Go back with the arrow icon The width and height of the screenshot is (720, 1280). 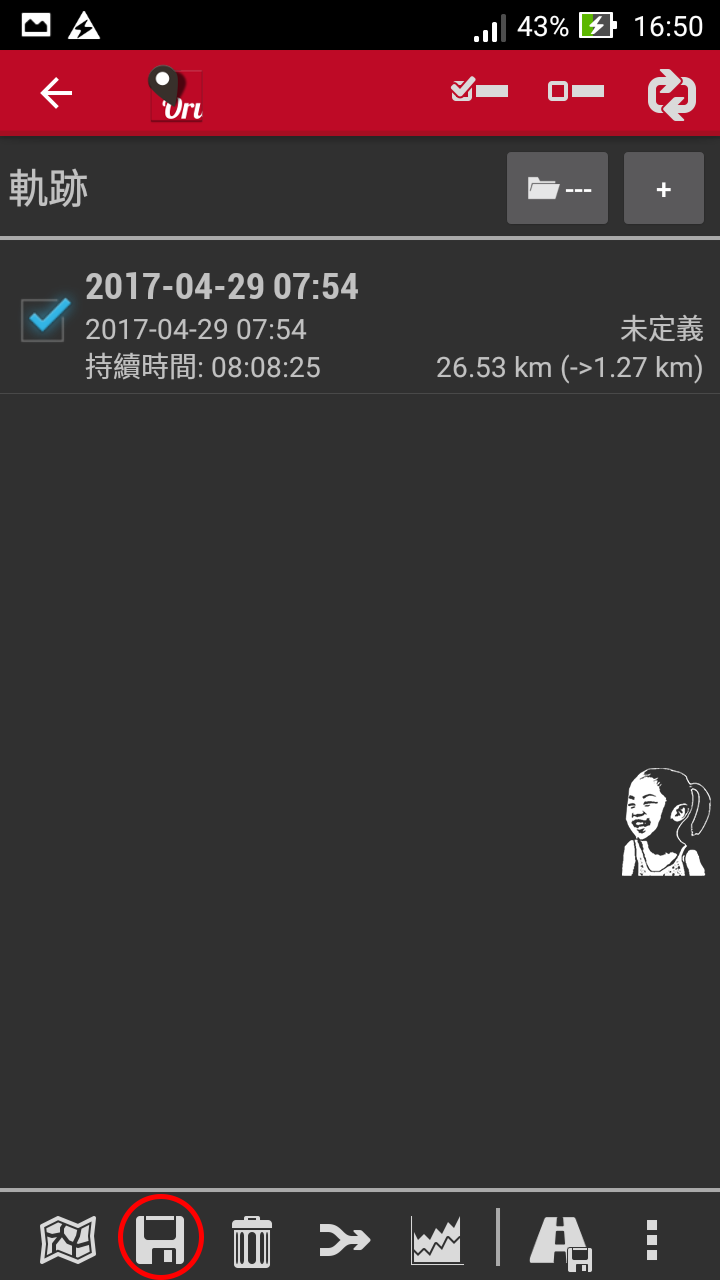[56, 93]
